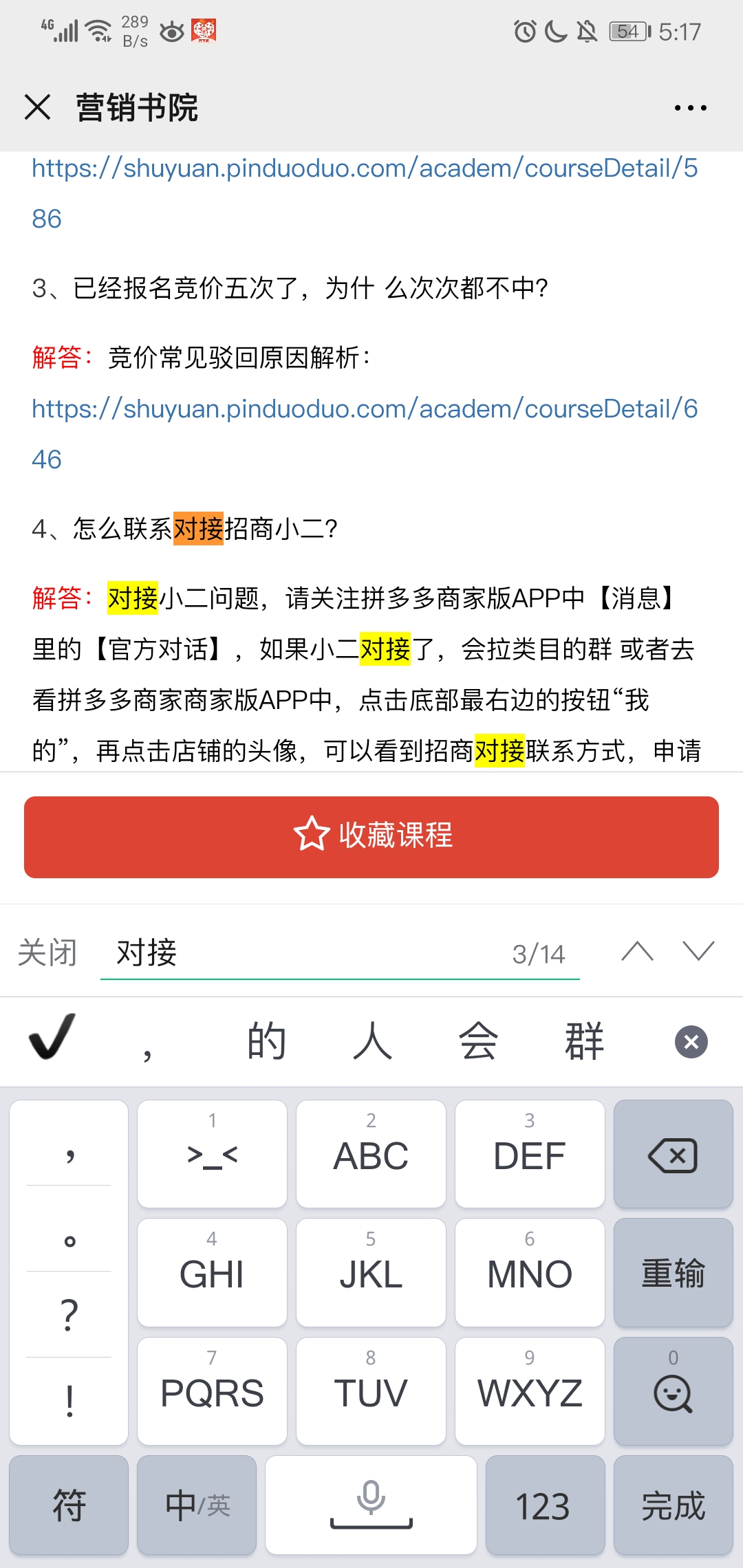
Task: Open the three-dot overflow menu
Action: coord(690,108)
